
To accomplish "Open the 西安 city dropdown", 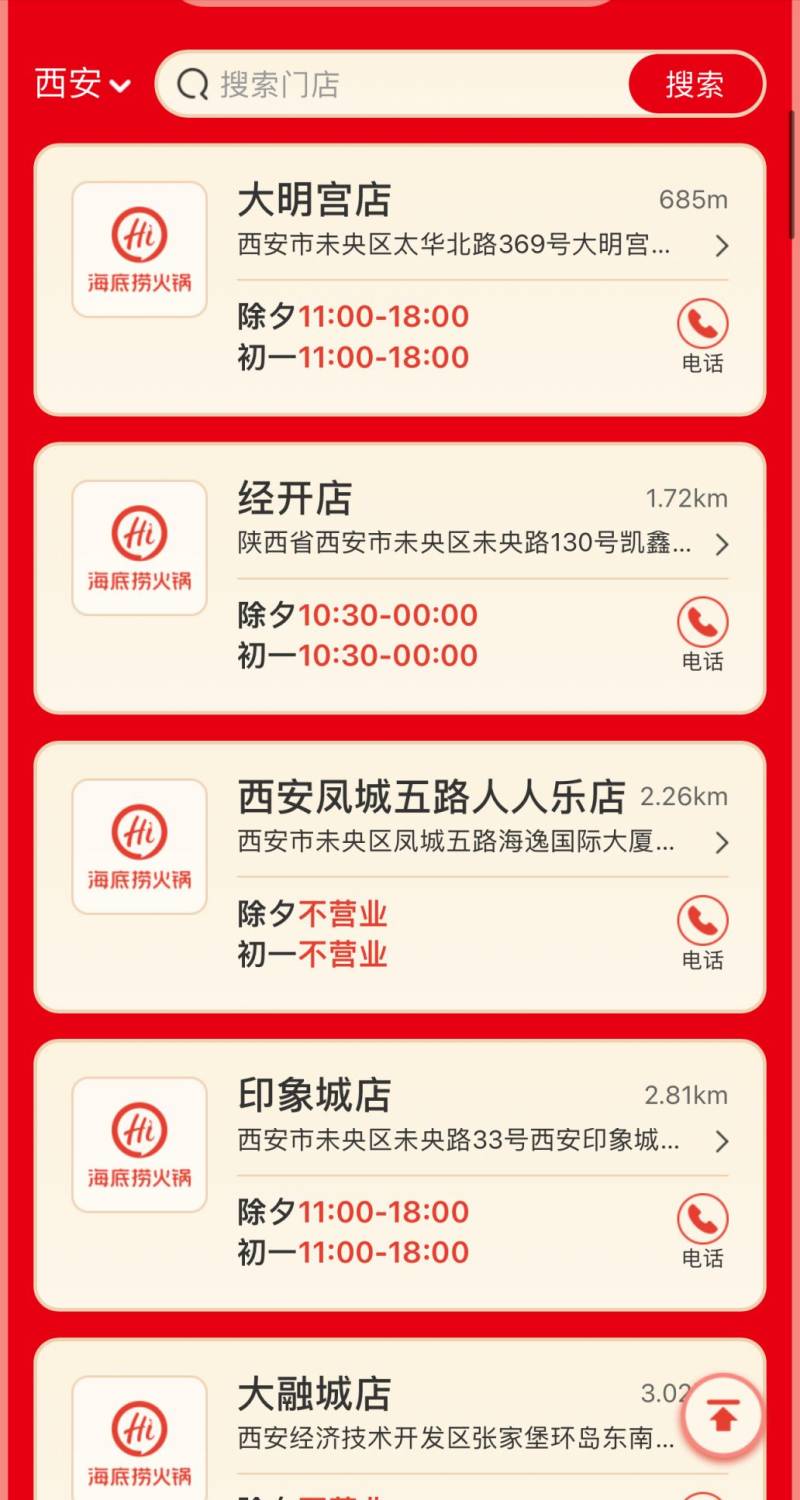I will [83, 84].
